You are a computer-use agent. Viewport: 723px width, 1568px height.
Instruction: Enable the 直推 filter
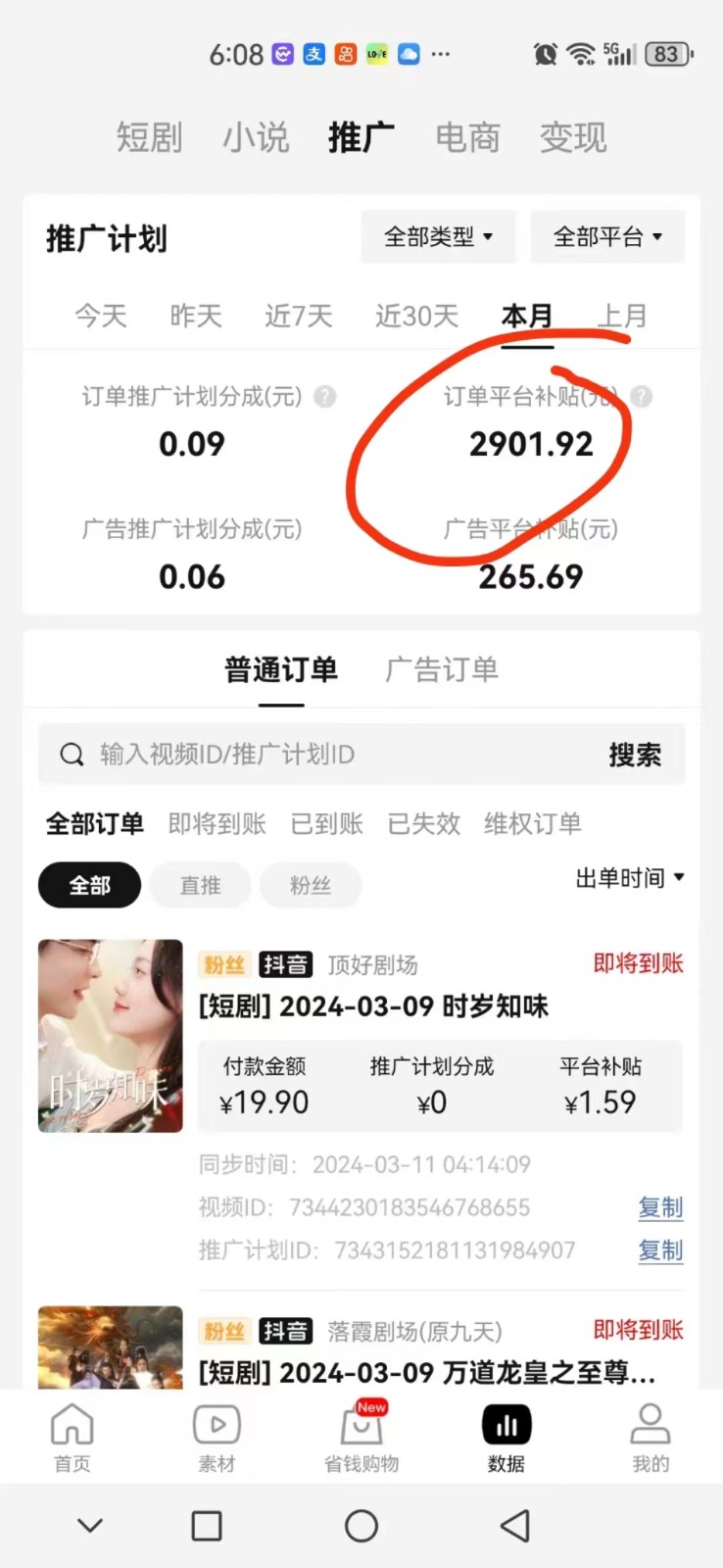click(200, 885)
